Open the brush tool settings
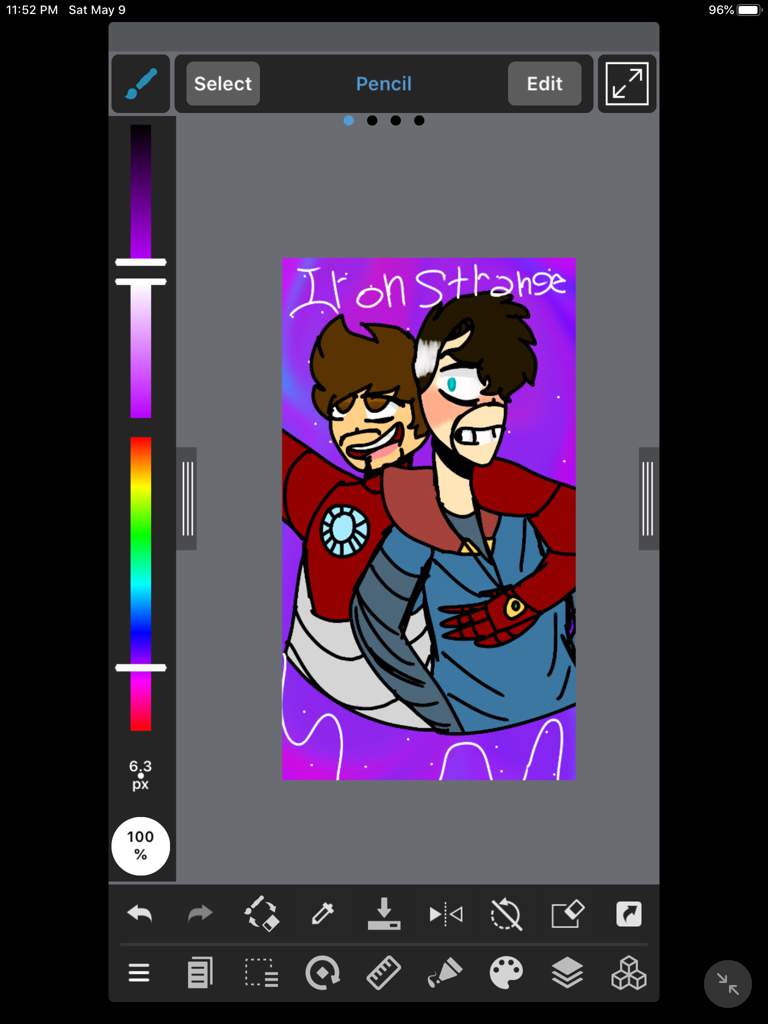Viewport: 768px width, 1024px height. [140, 84]
